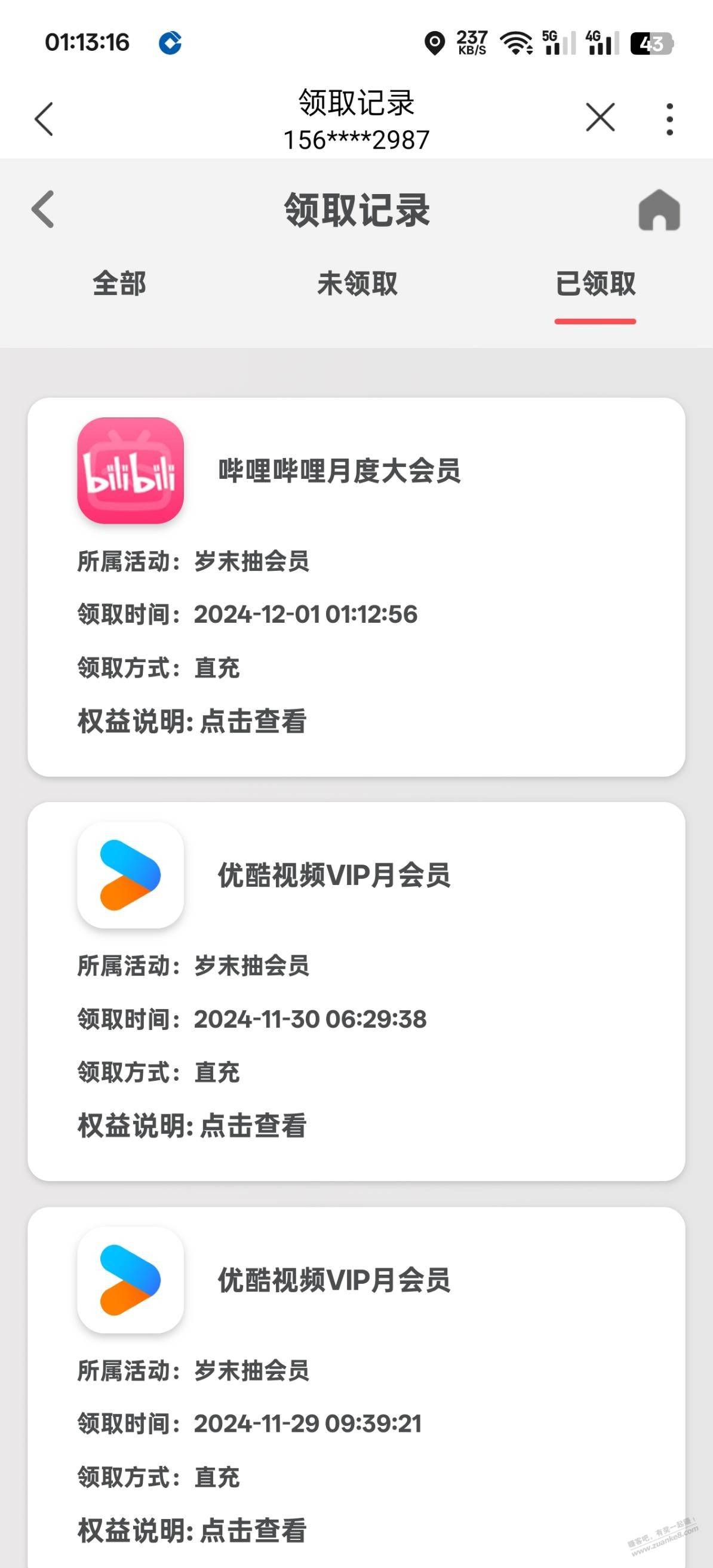View 点击查看 in the 2024-11-30 优酷 card
This screenshot has width=713, height=1568.
coord(253,1126)
